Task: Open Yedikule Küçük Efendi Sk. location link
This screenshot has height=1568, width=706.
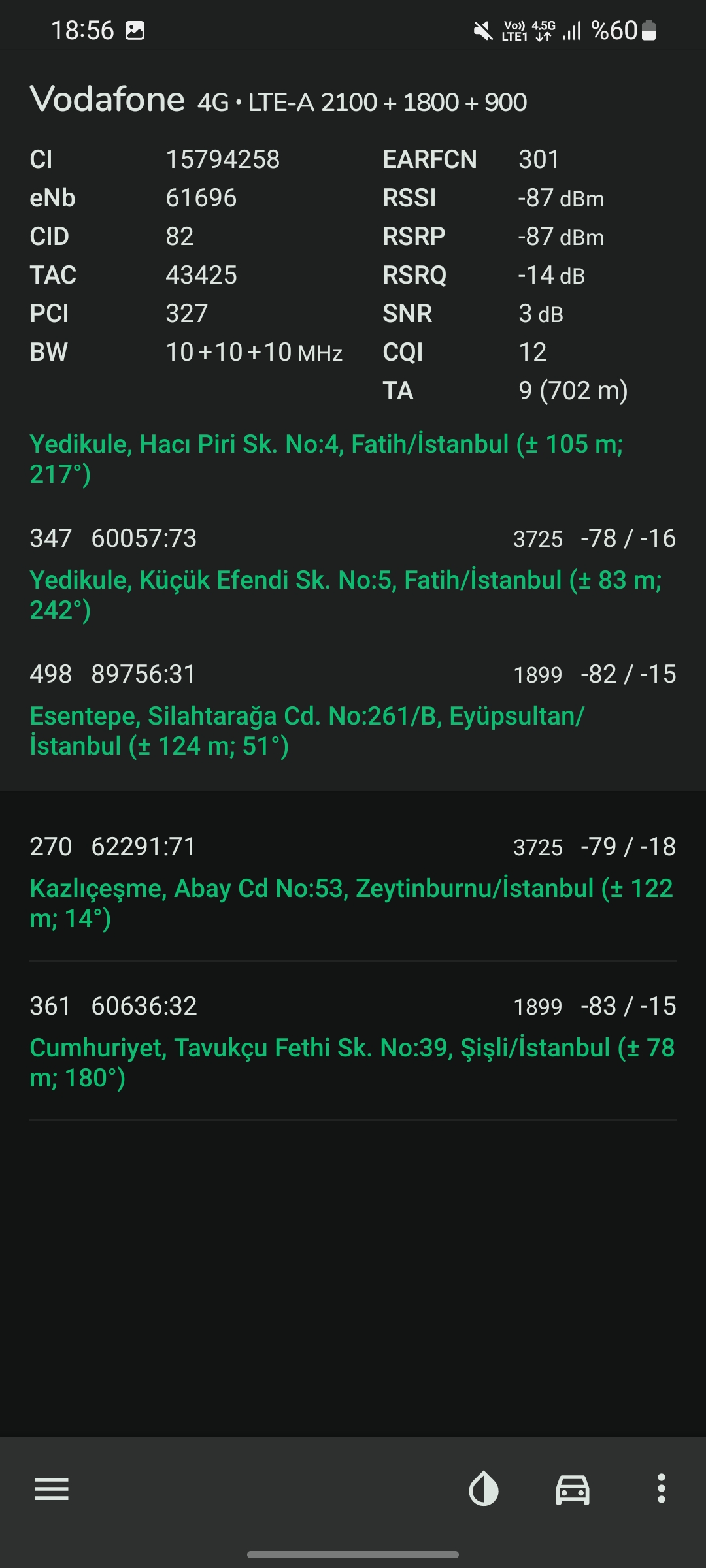Action: 346,595
